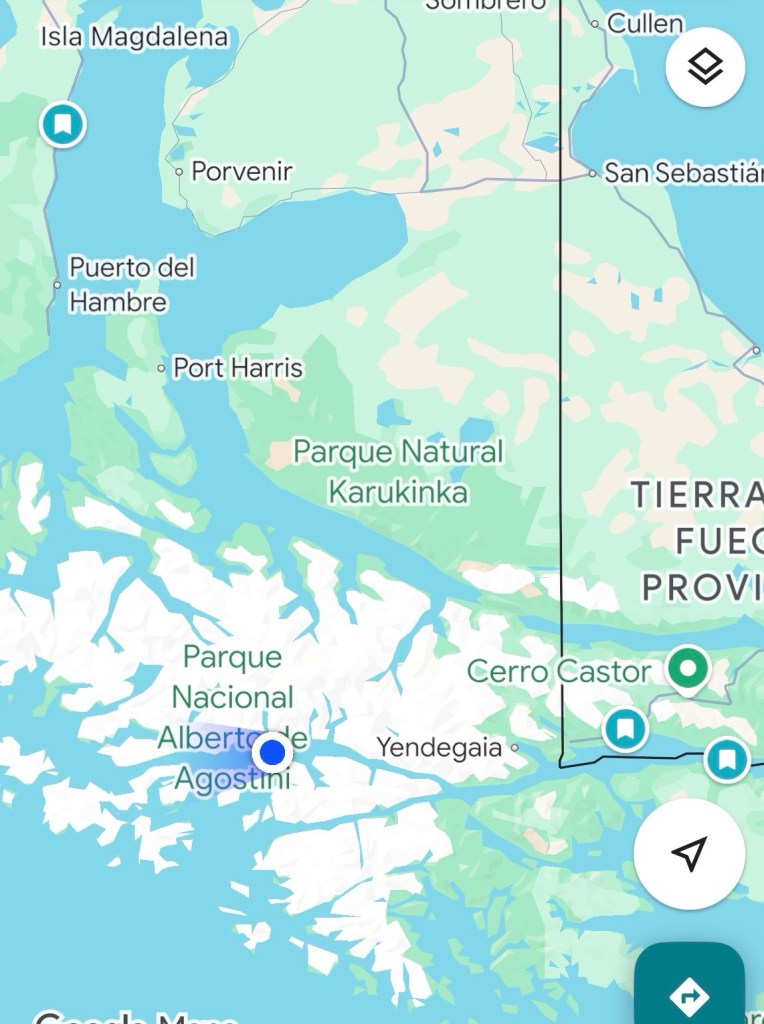Open the directions button
This screenshot has width=764, height=1024.
click(689, 993)
